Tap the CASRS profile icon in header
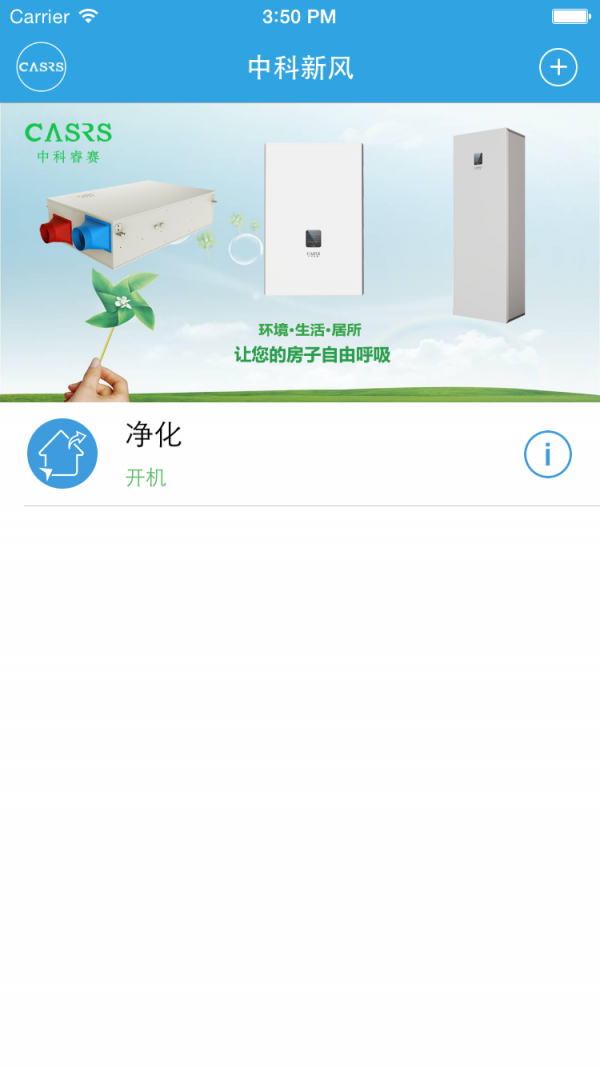600x1067 pixels. click(x=41, y=68)
